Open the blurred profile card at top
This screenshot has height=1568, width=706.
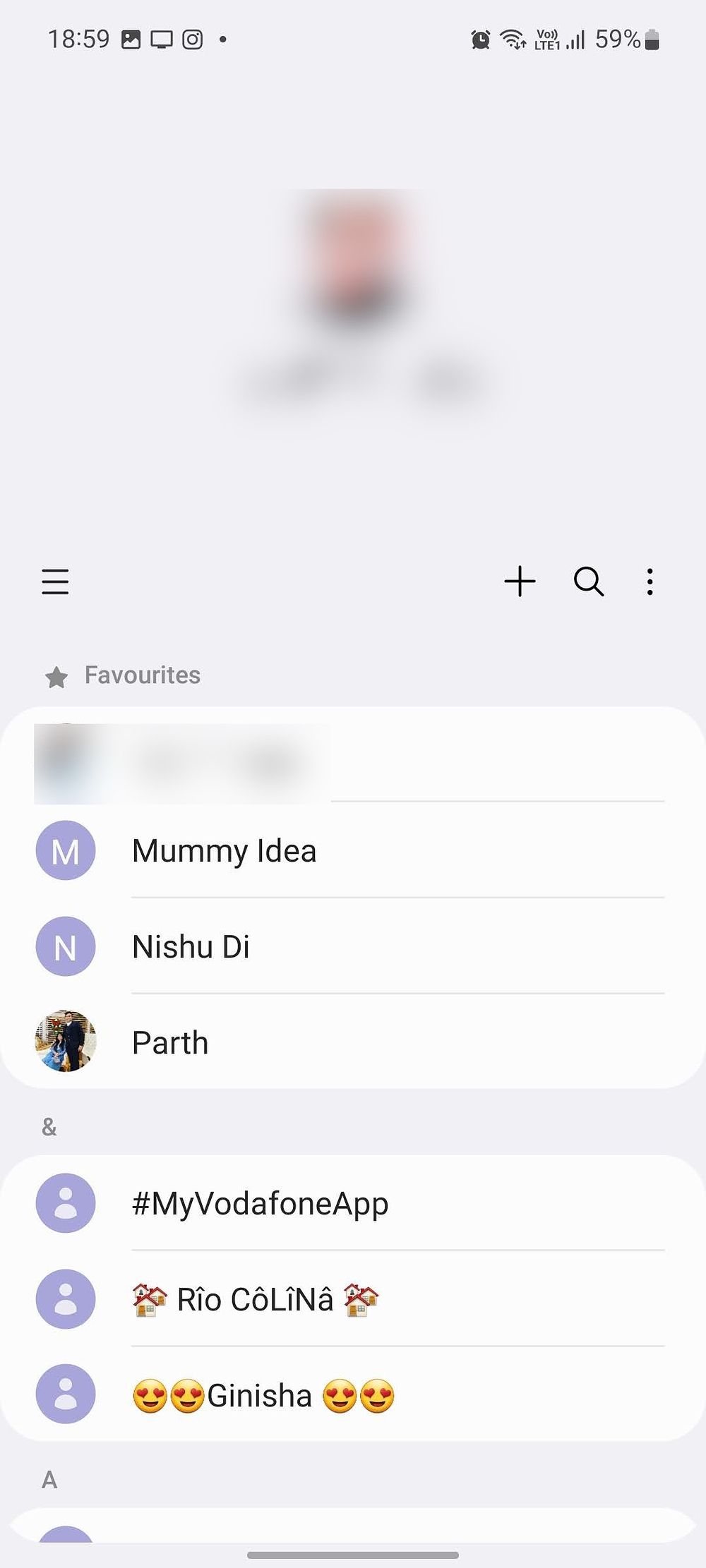[x=357, y=296]
